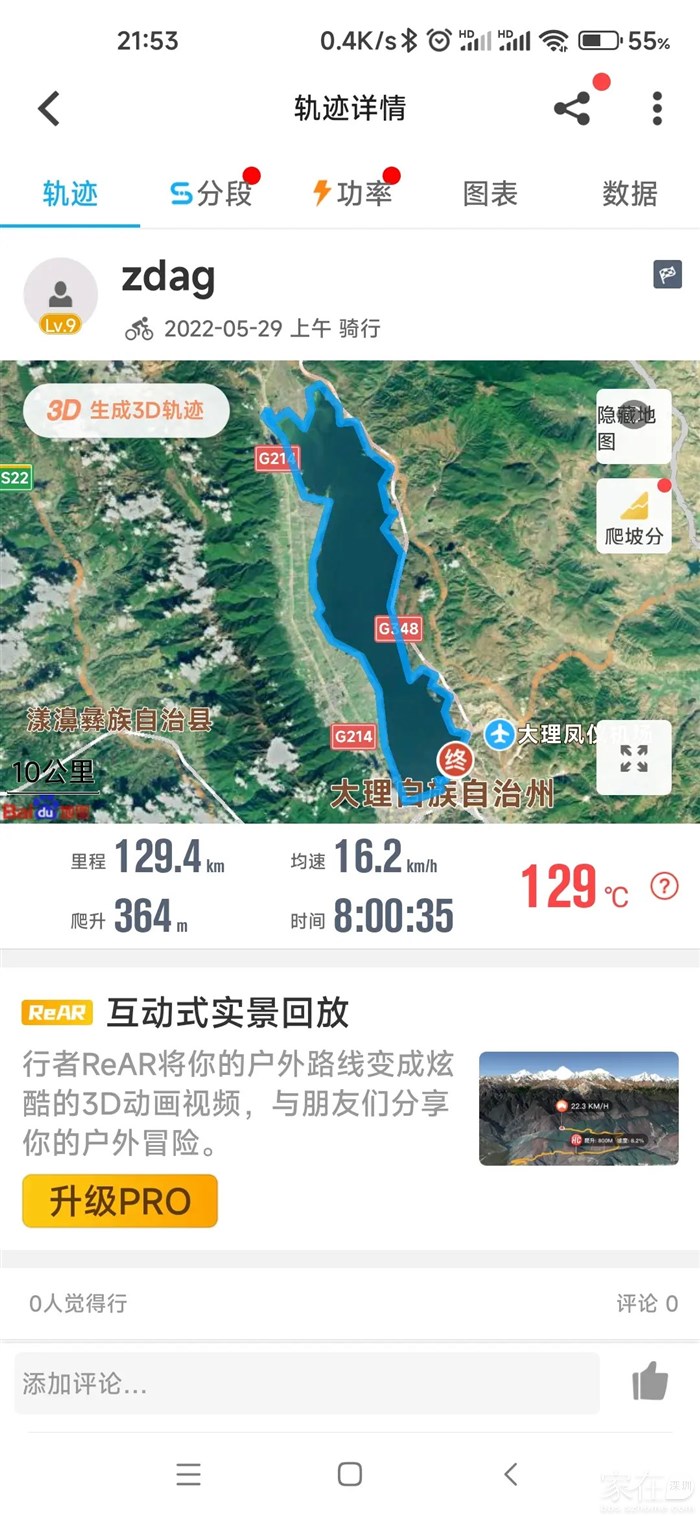Viewport: 700px width, 1516px height.
Task: Open the 爬坡分 climb score
Action: (633, 515)
